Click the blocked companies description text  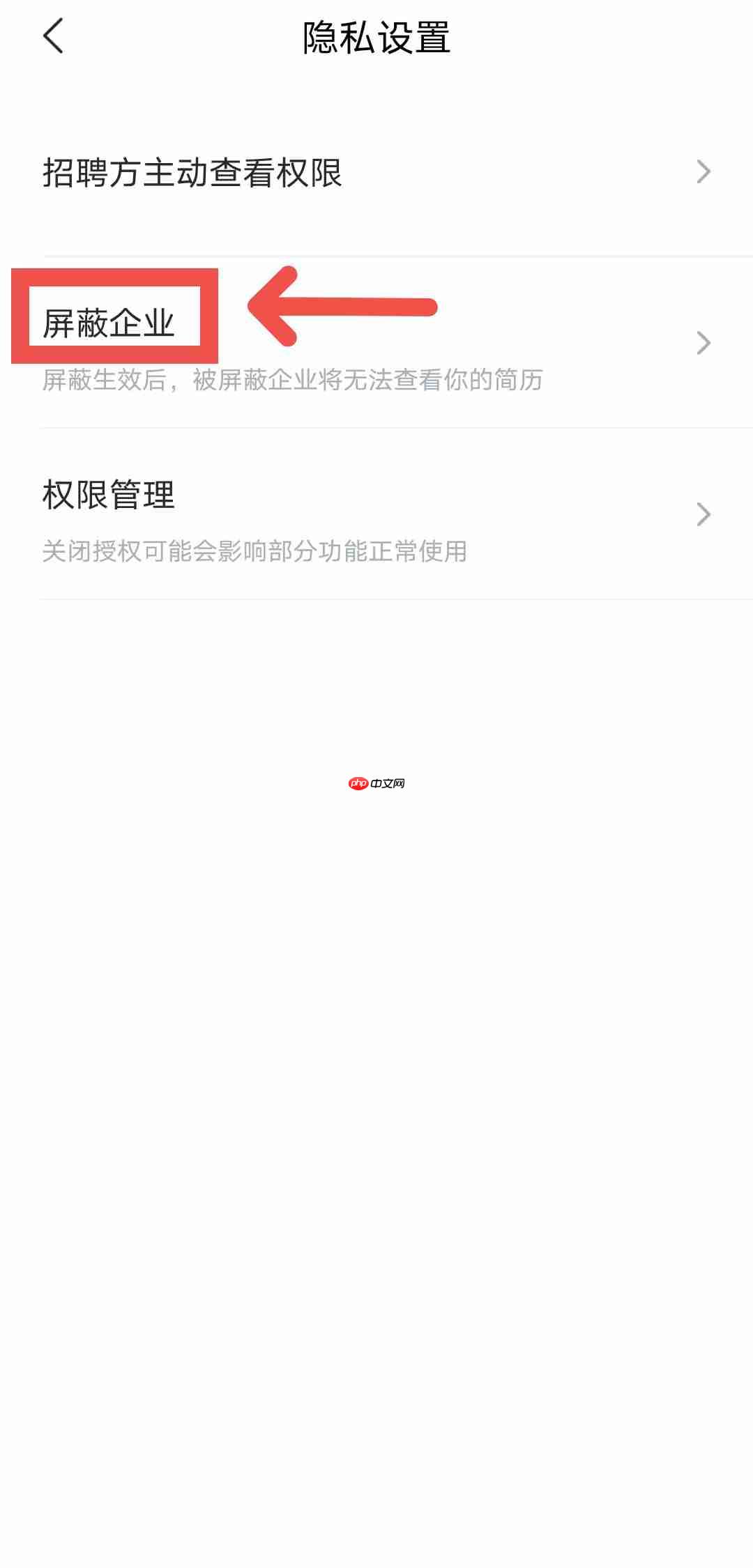[x=293, y=381]
